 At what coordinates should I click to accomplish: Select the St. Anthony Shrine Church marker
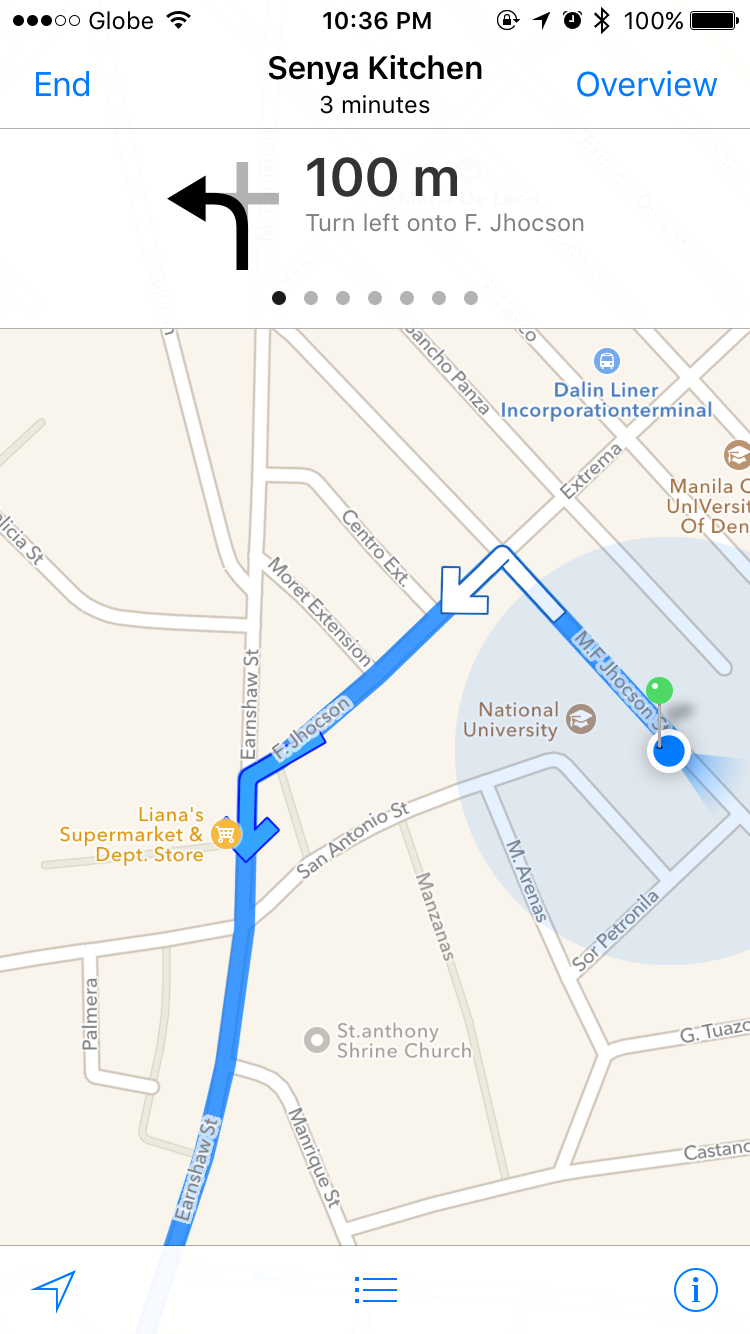point(317,1040)
